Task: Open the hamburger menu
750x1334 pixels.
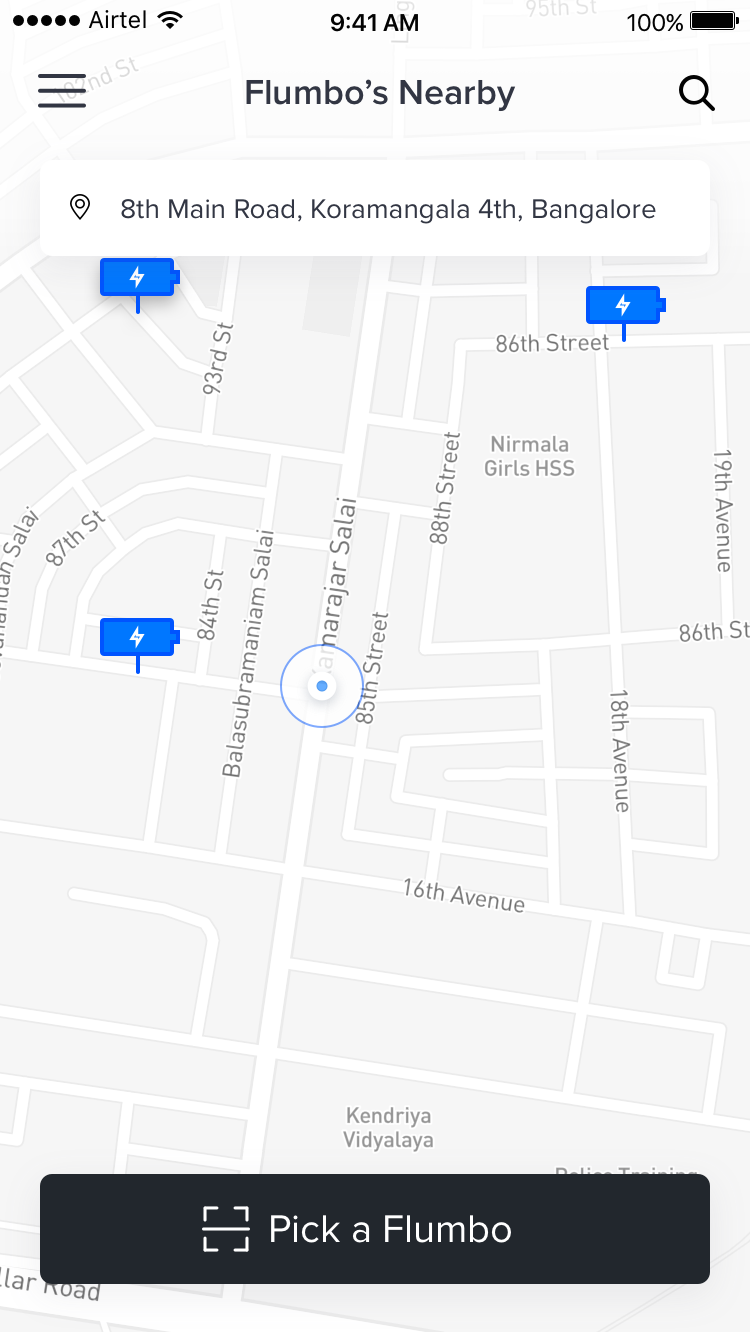Action: tap(62, 92)
